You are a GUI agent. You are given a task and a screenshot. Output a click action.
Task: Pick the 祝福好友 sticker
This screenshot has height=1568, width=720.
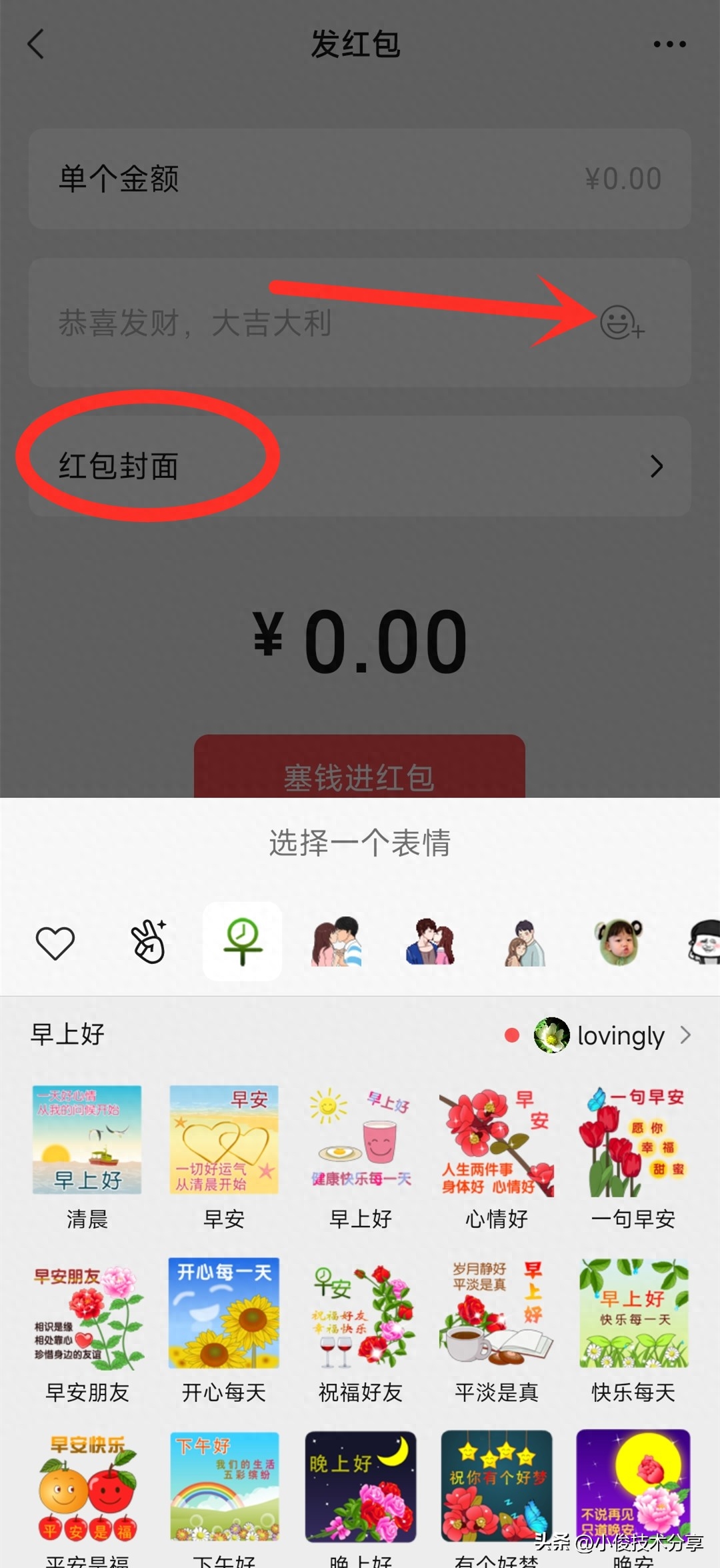(x=361, y=1315)
